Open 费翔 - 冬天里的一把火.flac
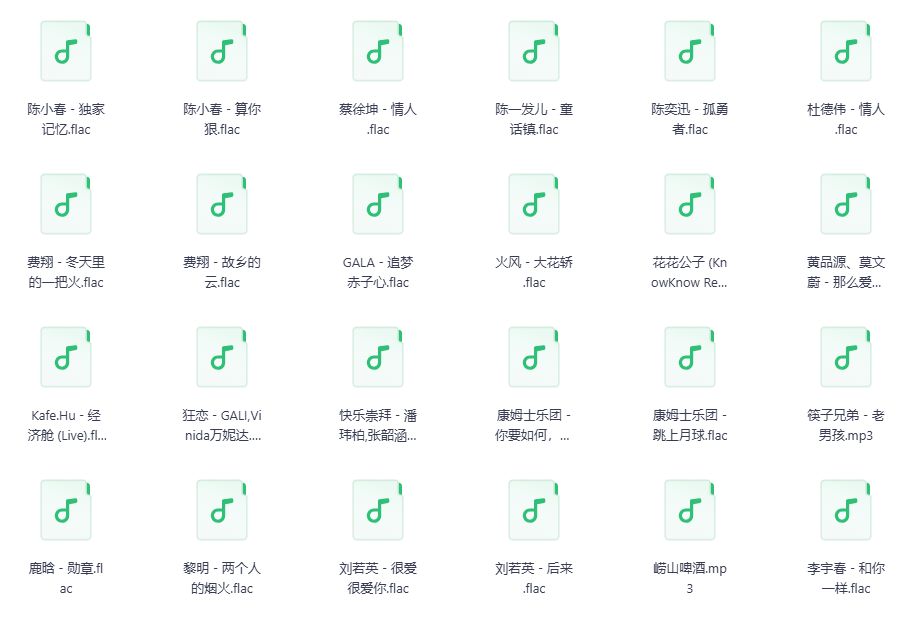Viewport: 906px width, 630px height. click(x=66, y=204)
